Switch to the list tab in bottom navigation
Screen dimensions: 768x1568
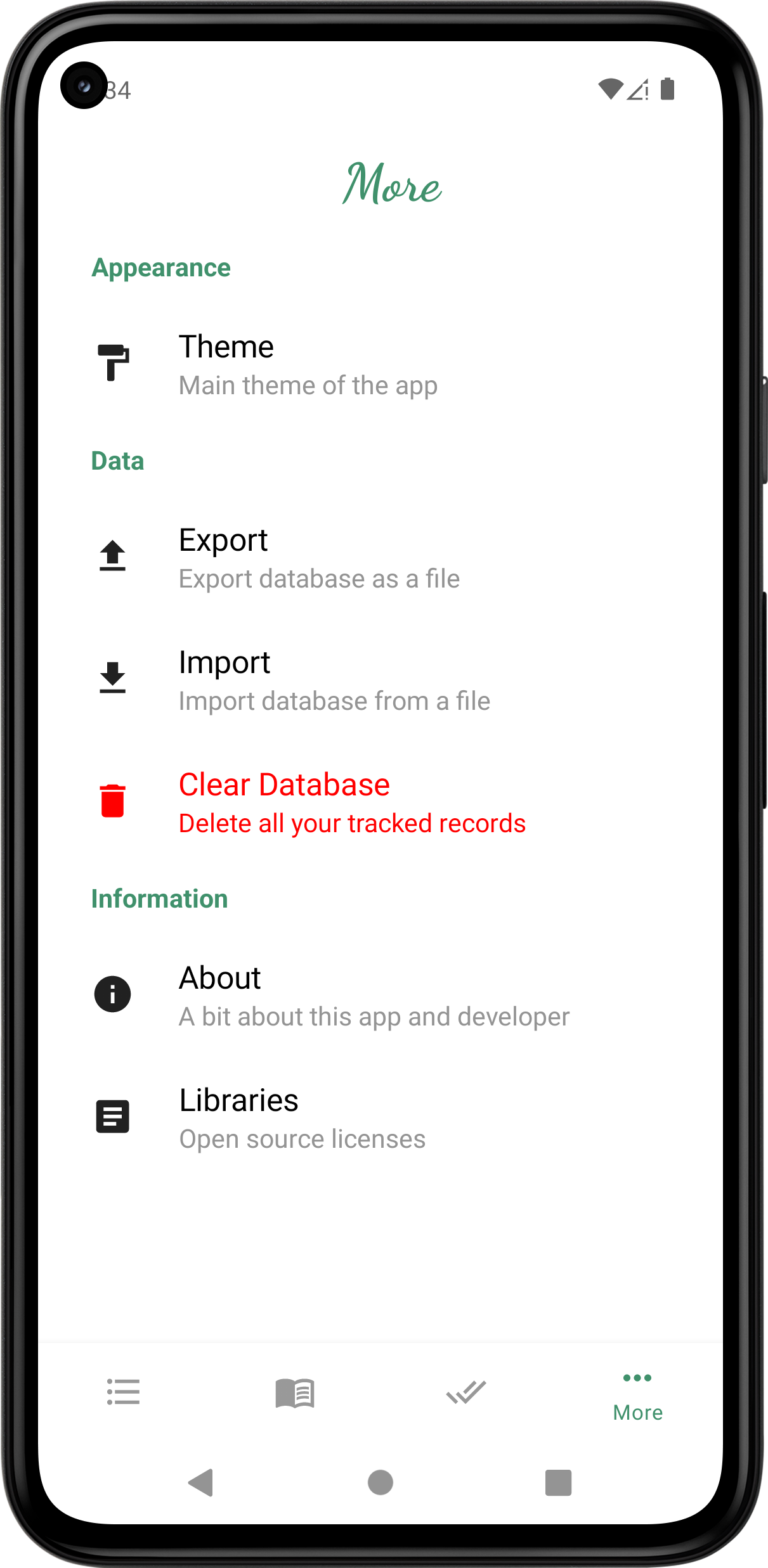pos(124,1393)
